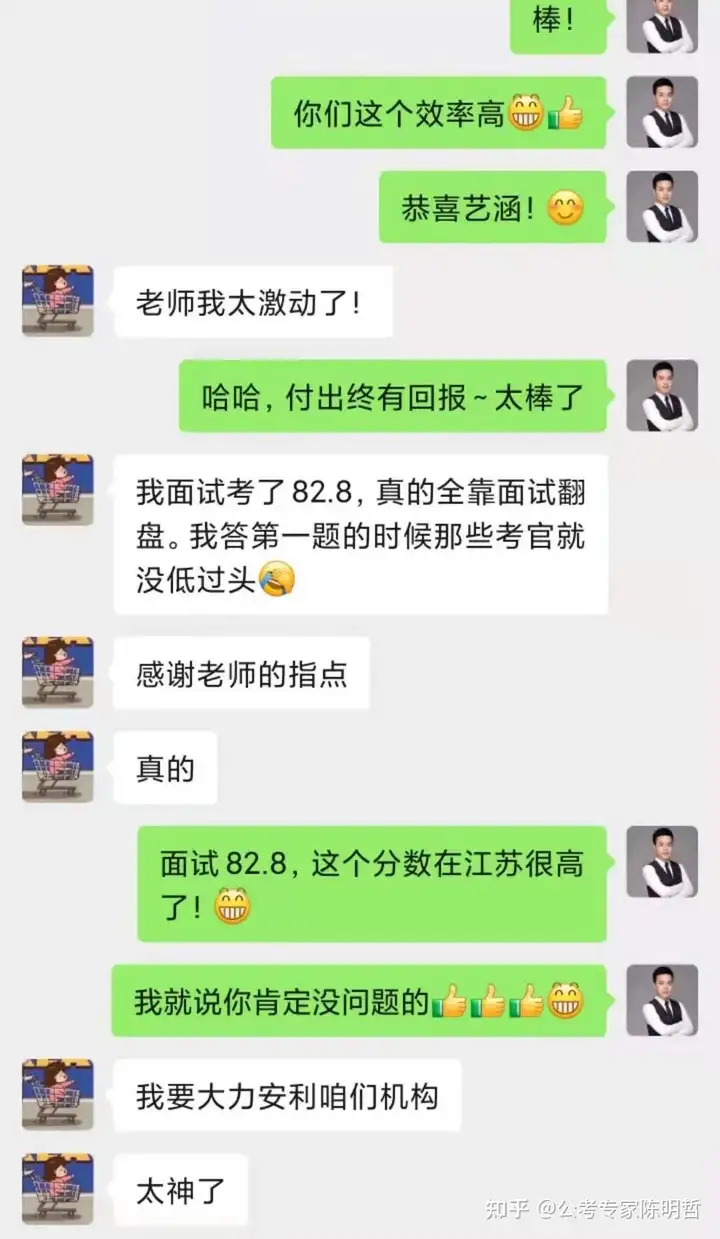Image resolution: width=720 pixels, height=1239 pixels.
Task: Open profile picture beside "感谢老师的指点"
Action: 58,673
